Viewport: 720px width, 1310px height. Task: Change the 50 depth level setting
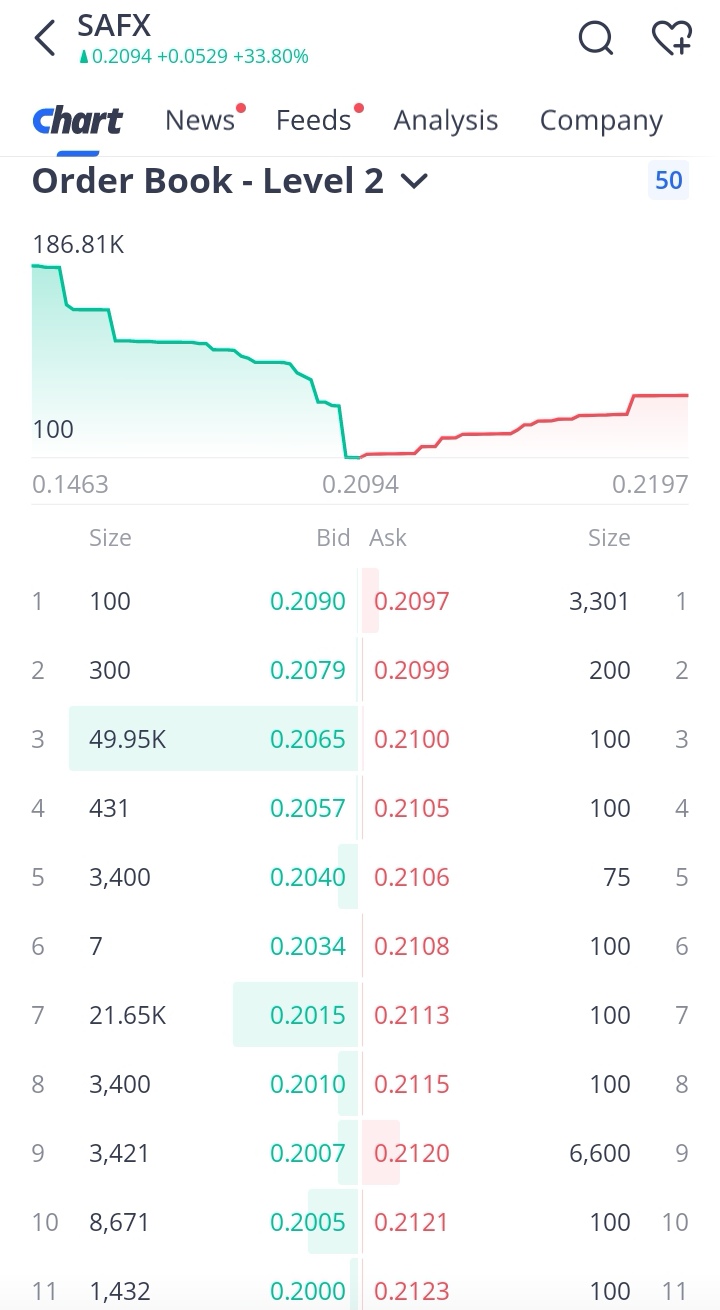[668, 180]
